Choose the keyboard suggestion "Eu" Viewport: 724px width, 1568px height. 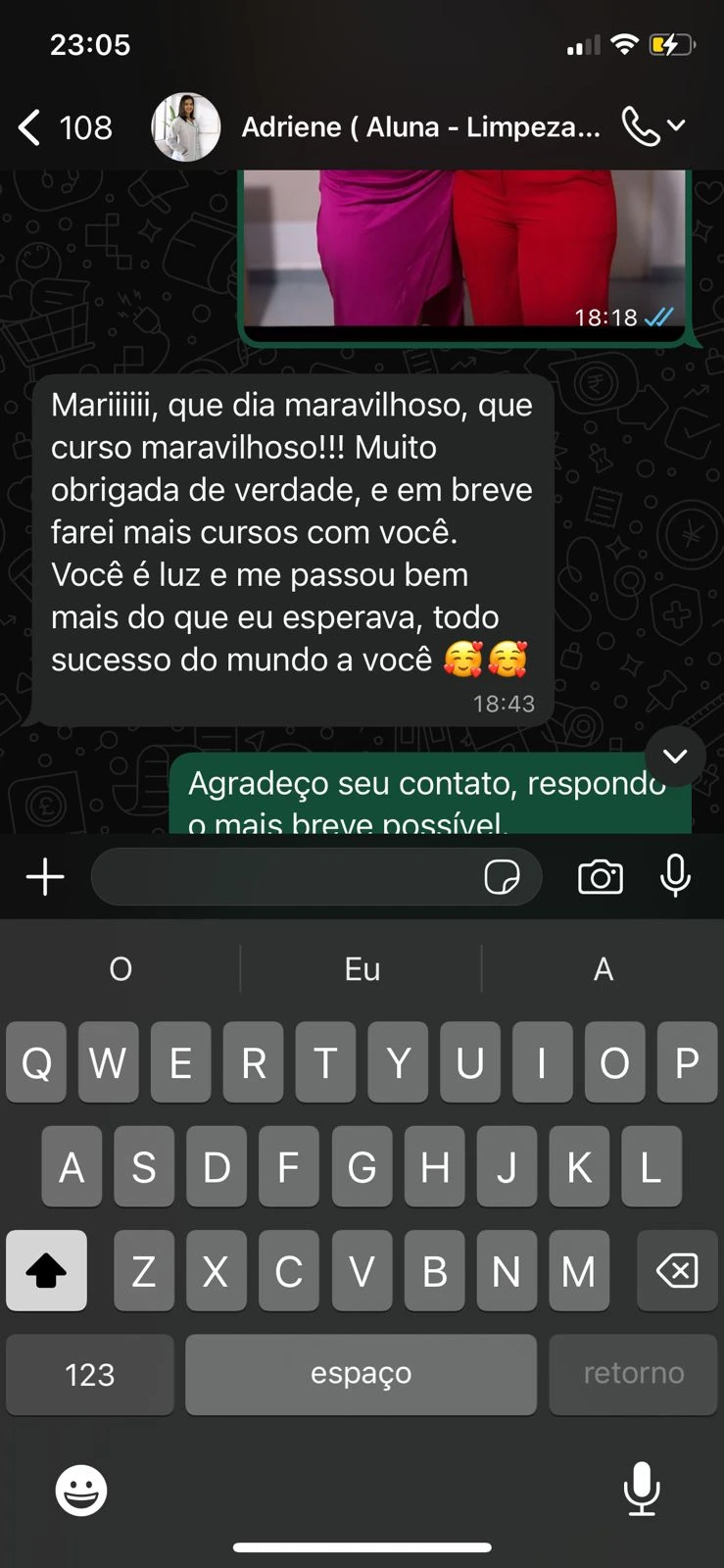(362, 969)
